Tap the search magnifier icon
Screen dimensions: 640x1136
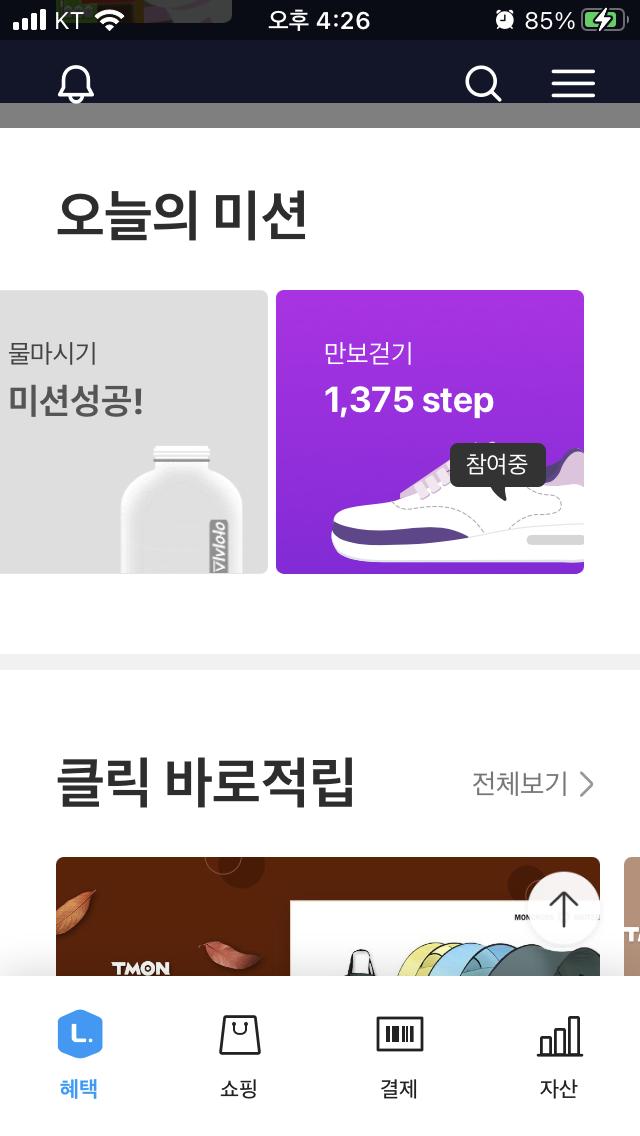tap(483, 84)
